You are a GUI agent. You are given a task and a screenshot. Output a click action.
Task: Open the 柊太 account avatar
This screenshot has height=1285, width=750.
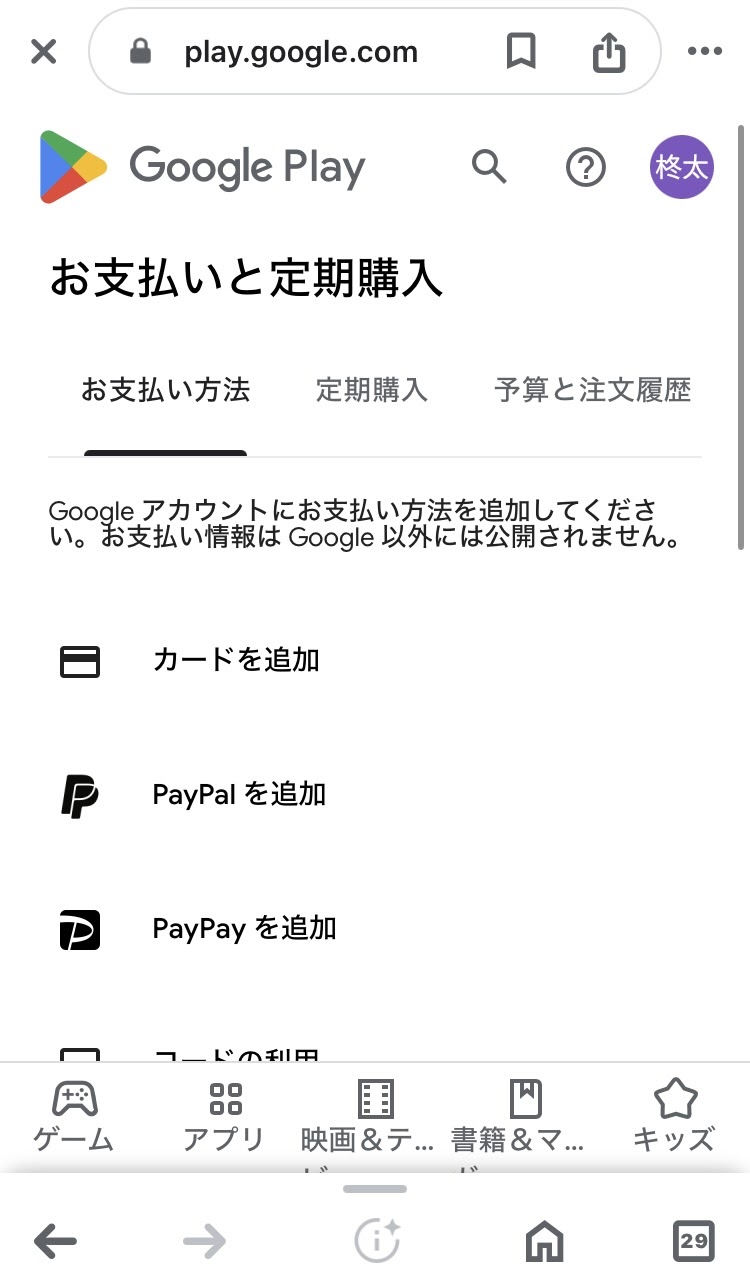click(x=681, y=167)
